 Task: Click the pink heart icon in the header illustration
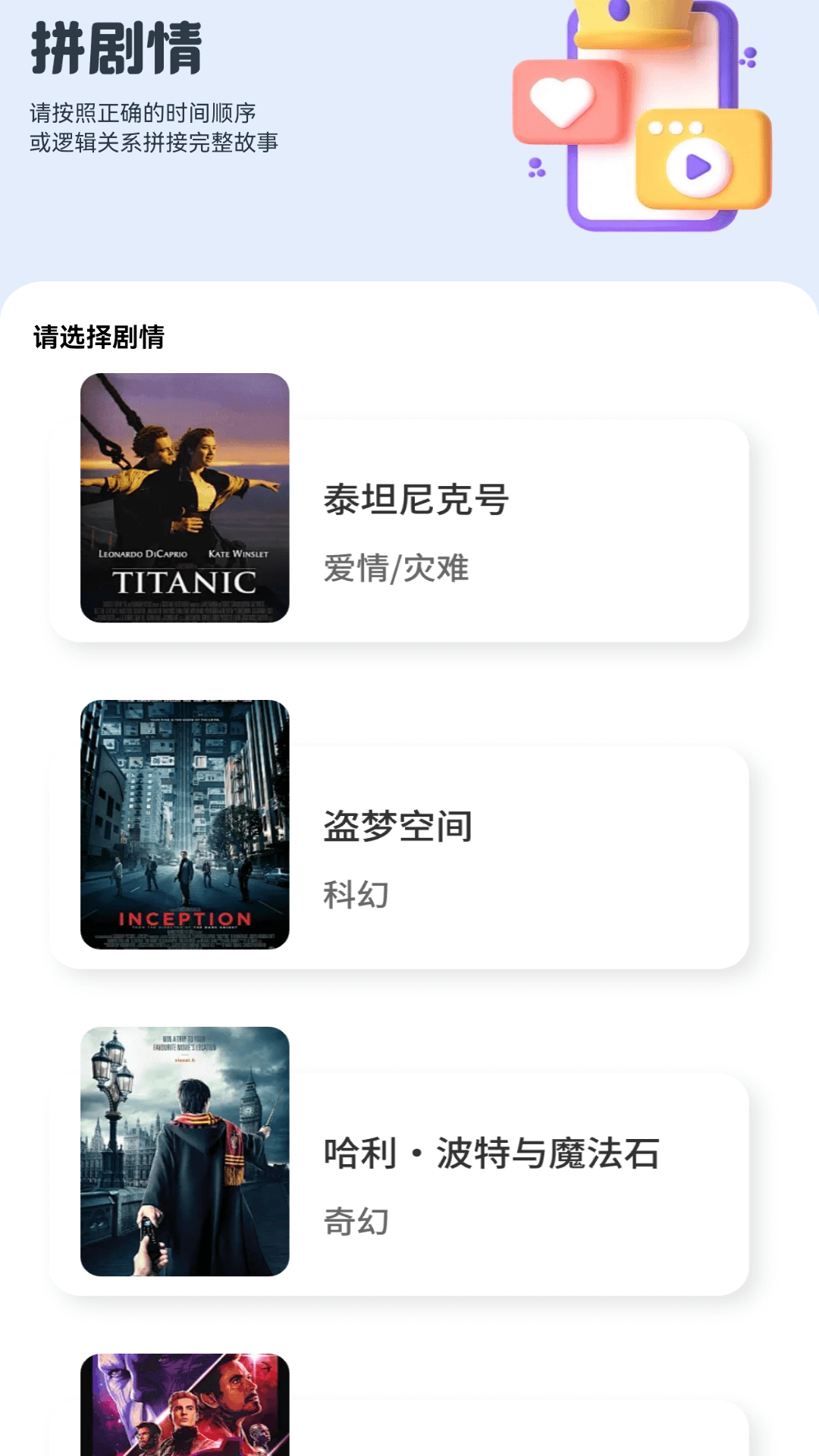pos(561,102)
